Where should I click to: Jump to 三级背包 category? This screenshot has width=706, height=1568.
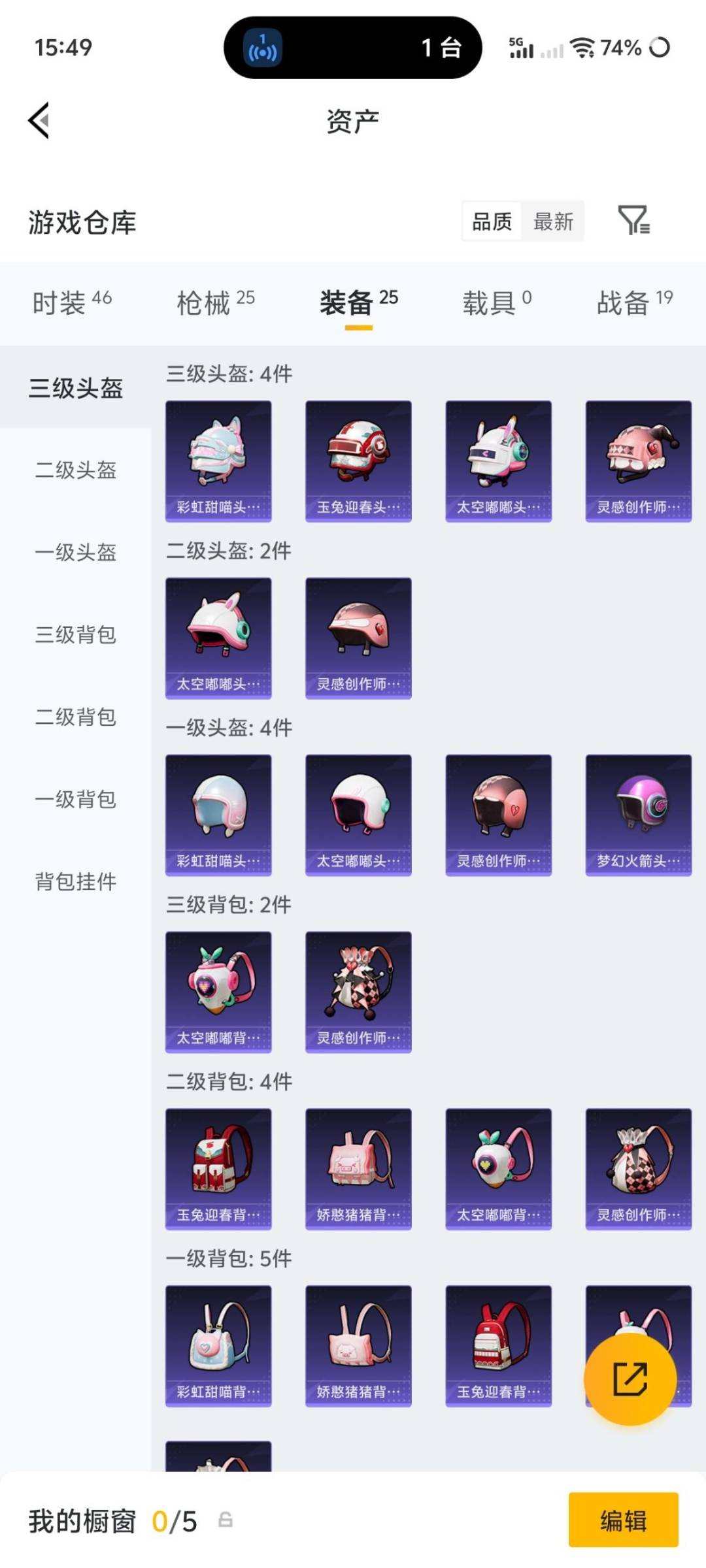[x=76, y=634]
